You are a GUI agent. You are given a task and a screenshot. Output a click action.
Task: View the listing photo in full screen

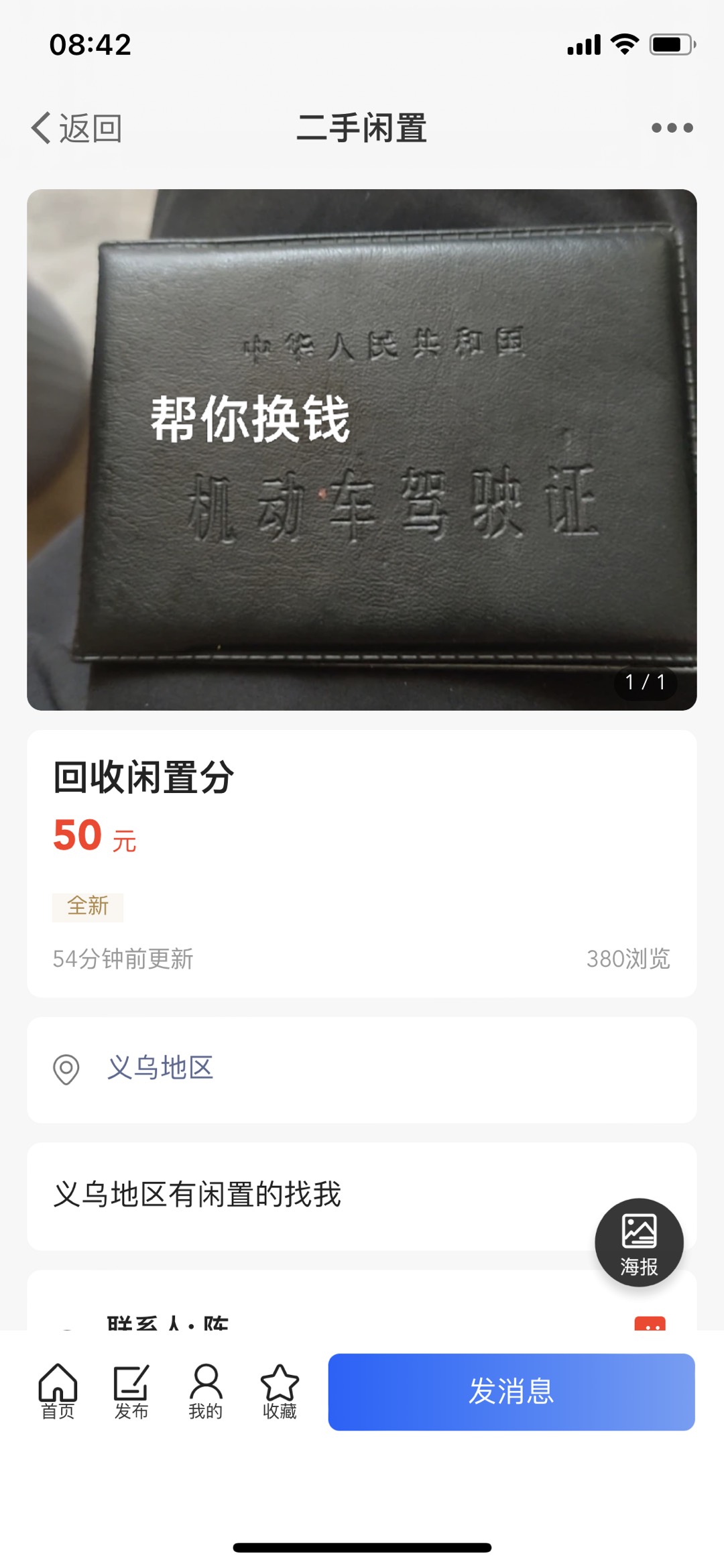[362, 449]
